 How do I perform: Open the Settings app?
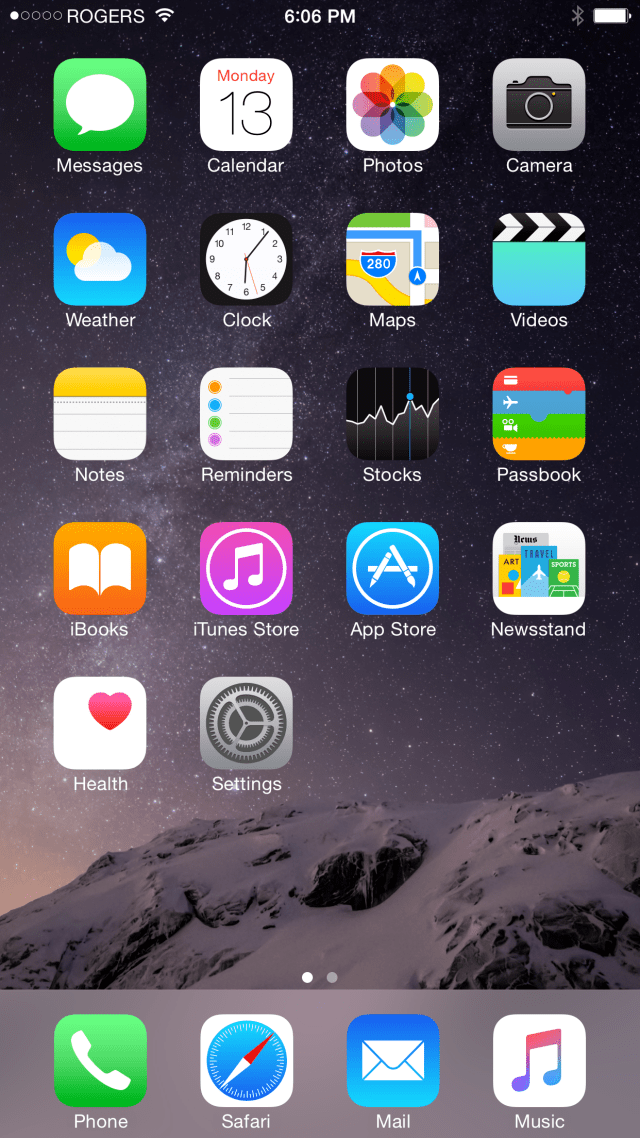tap(246, 723)
